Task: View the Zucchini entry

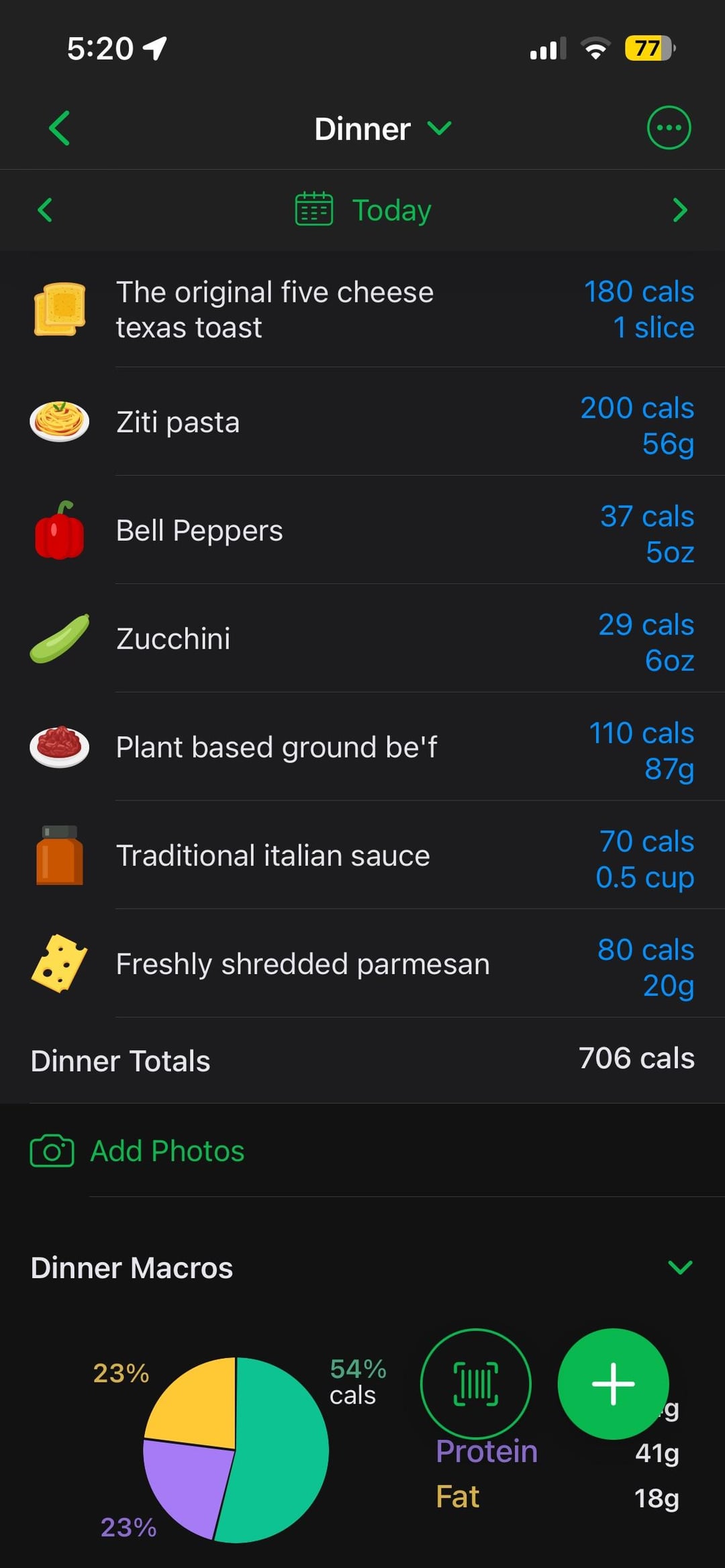Action: [x=362, y=638]
